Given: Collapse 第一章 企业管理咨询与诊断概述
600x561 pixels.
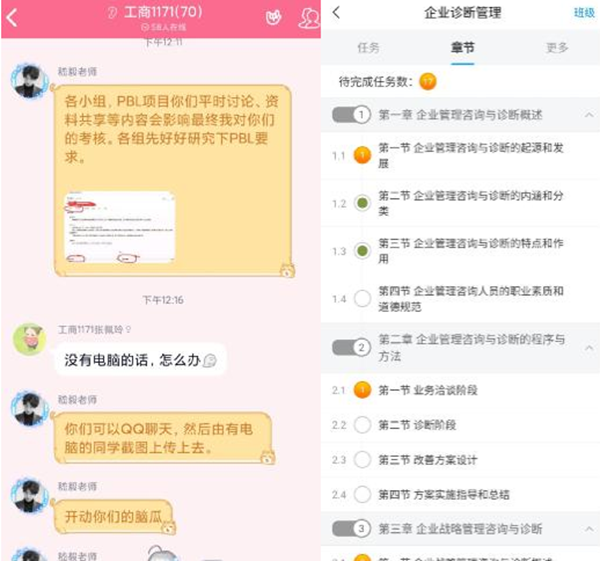Looking at the screenshot, I should coord(588,116).
